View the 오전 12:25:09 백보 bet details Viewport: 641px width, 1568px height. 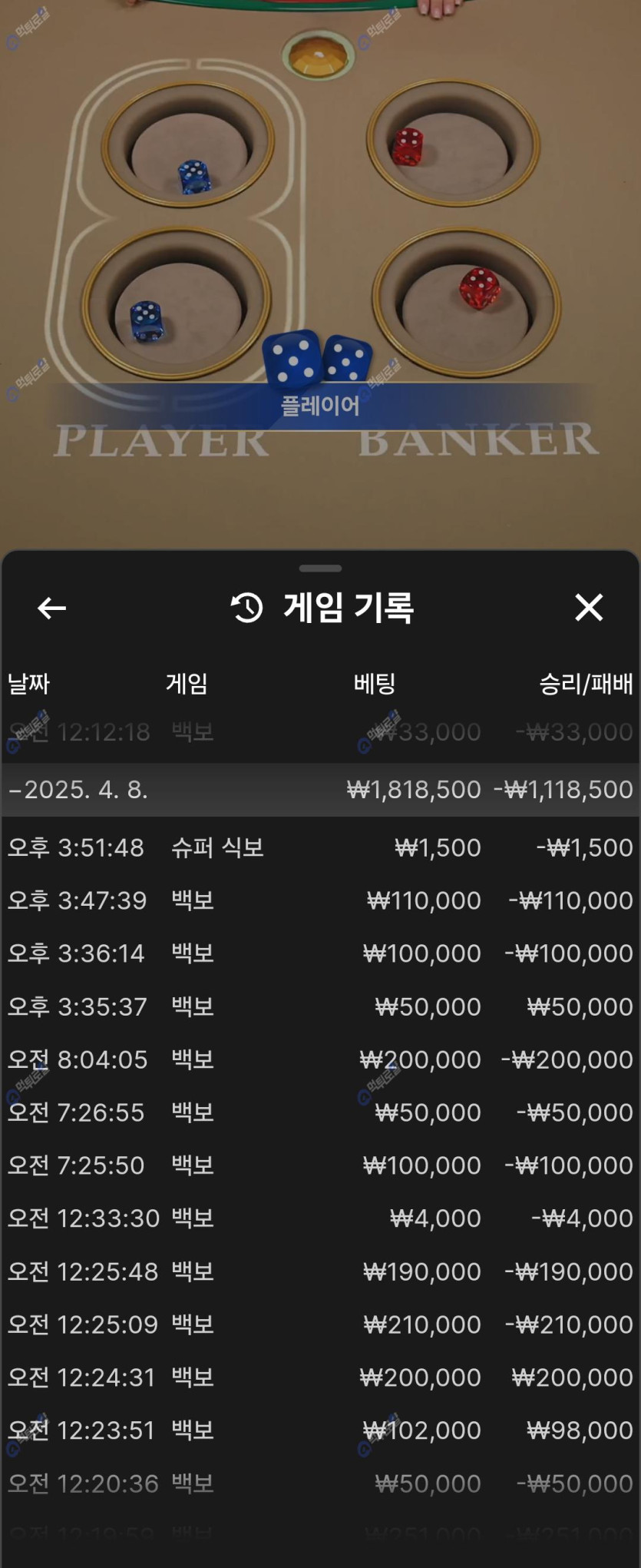(320, 1324)
